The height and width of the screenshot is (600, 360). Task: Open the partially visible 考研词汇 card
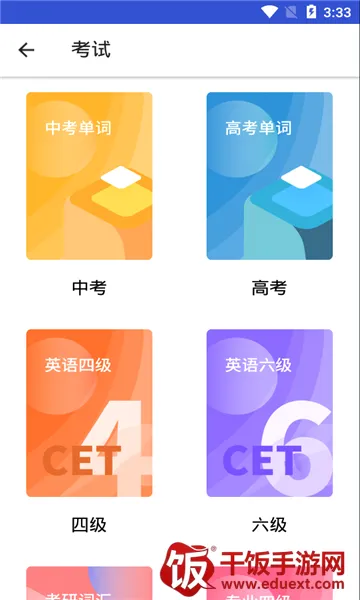(x=89, y=583)
